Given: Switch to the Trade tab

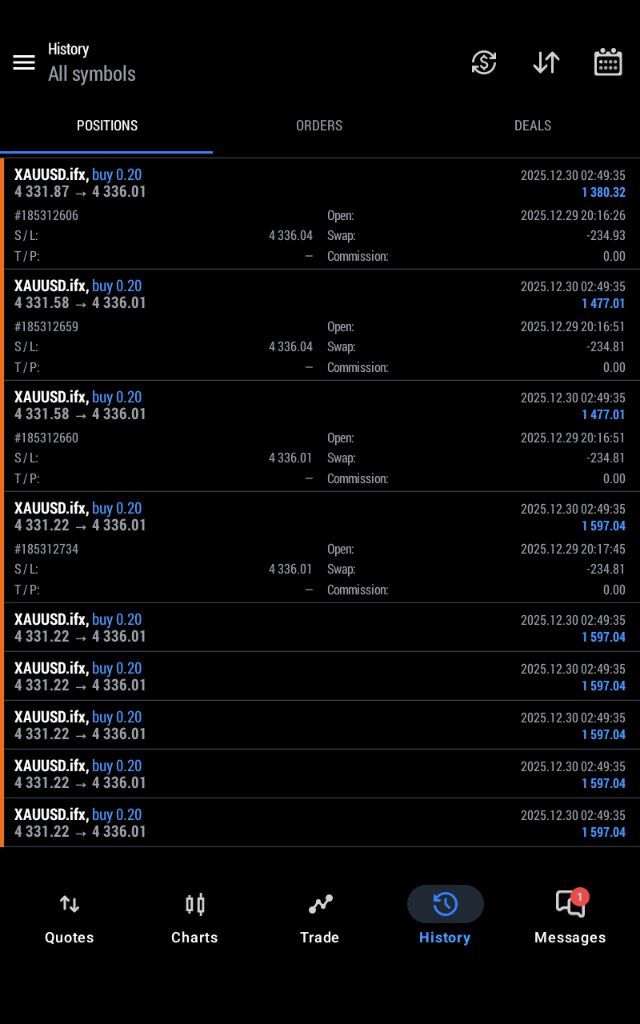Looking at the screenshot, I should pos(320,918).
